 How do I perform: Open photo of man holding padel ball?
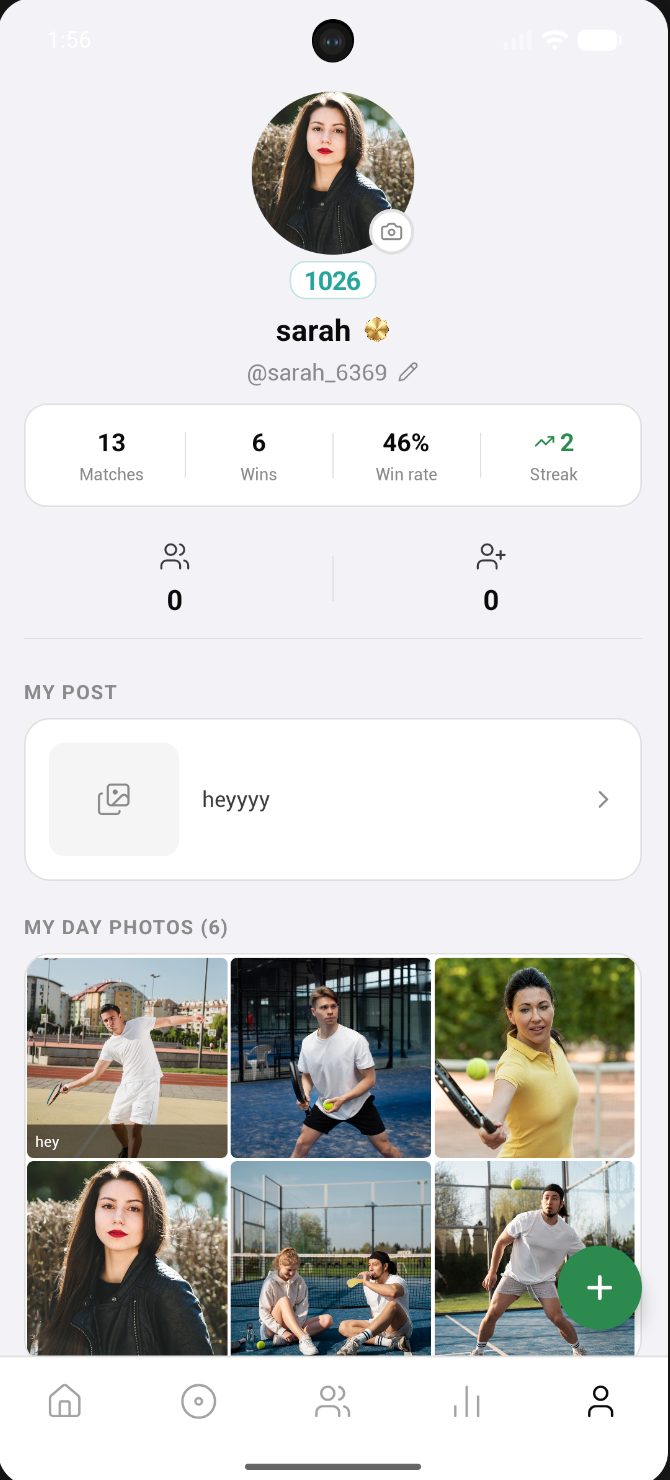[331, 1057]
